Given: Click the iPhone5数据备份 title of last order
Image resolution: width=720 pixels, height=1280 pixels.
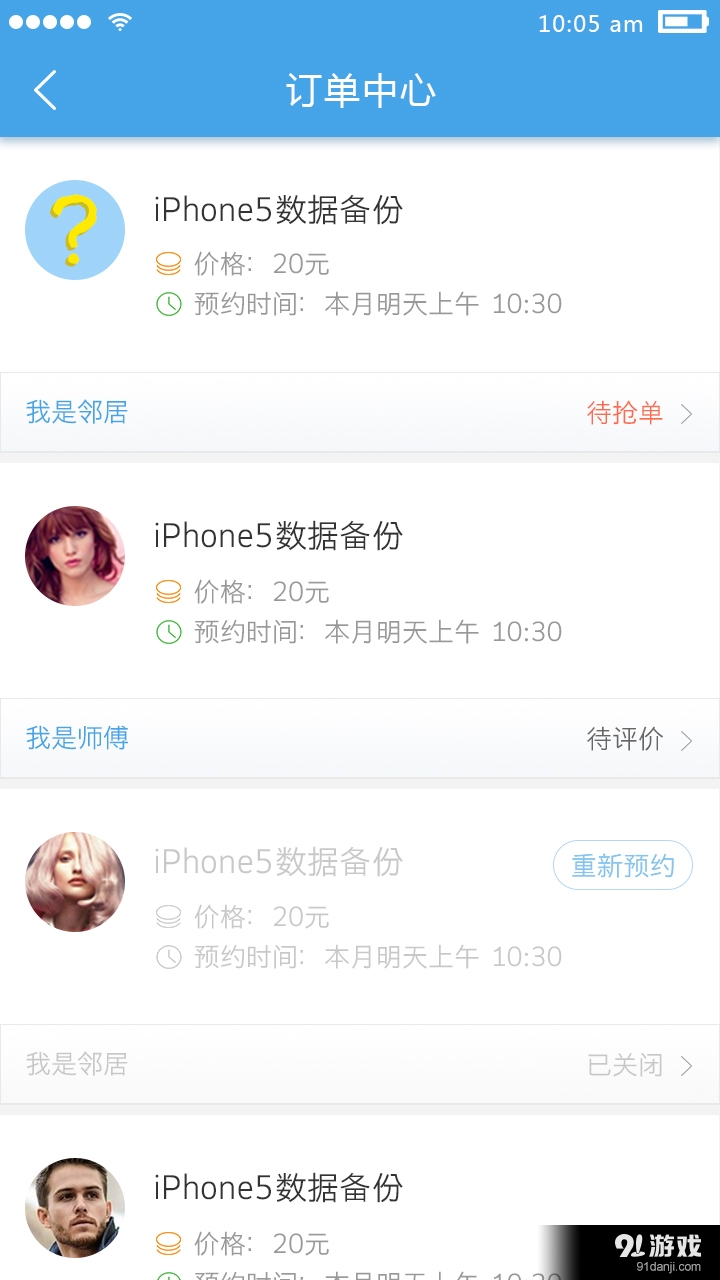Looking at the screenshot, I should pos(278,1188).
